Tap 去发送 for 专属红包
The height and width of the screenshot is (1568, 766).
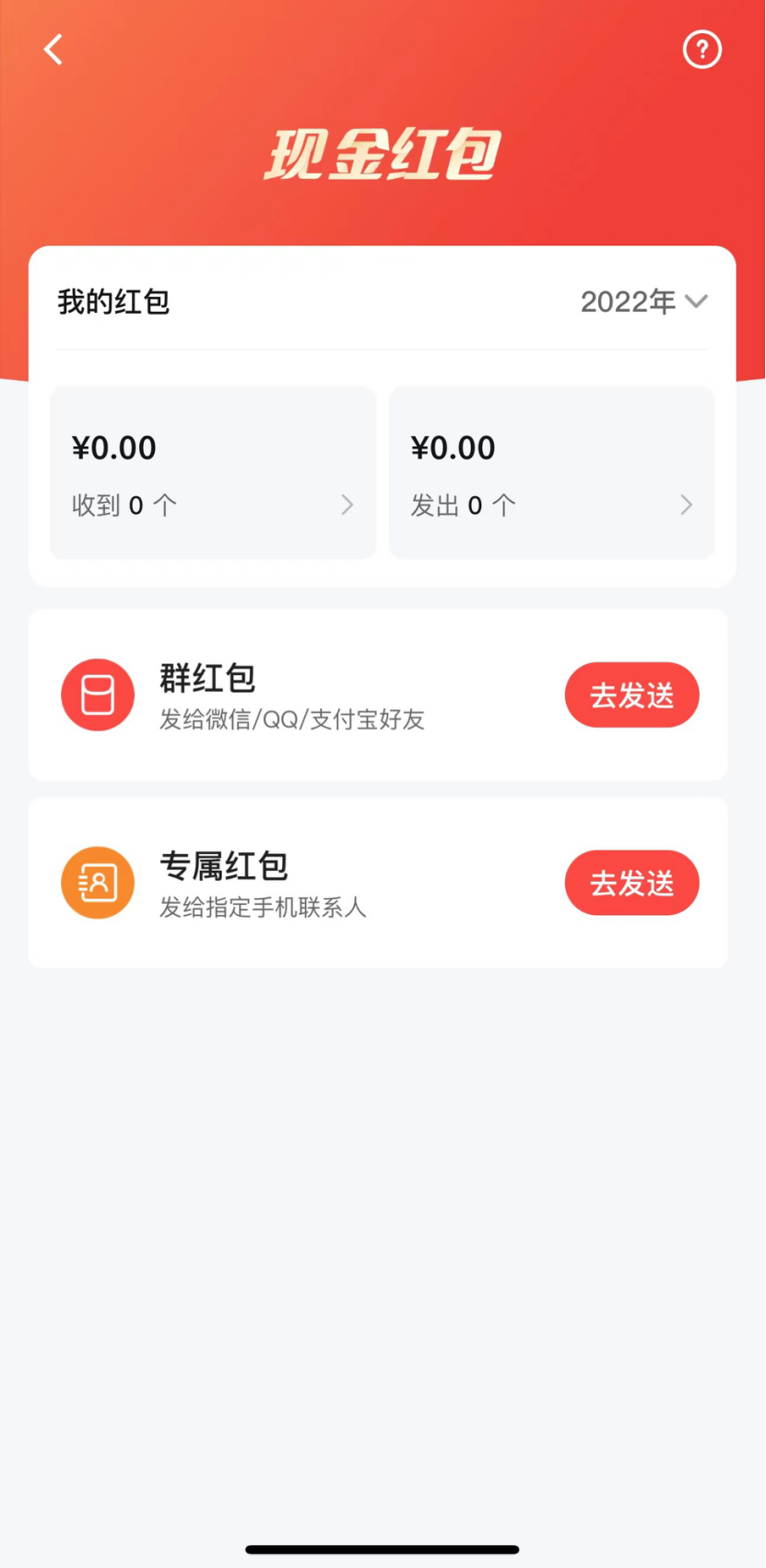(631, 883)
